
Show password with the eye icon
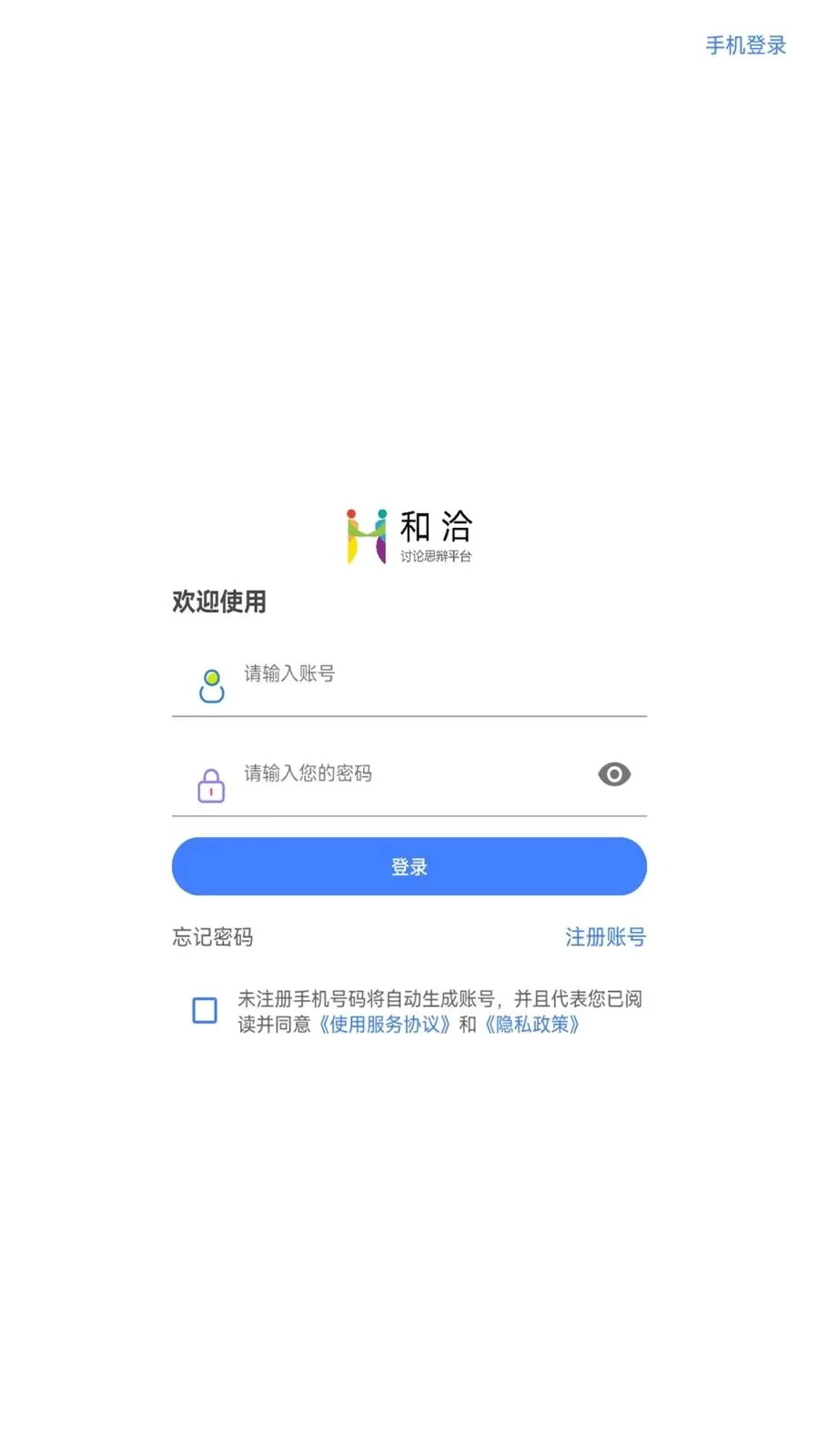click(x=614, y=774)
